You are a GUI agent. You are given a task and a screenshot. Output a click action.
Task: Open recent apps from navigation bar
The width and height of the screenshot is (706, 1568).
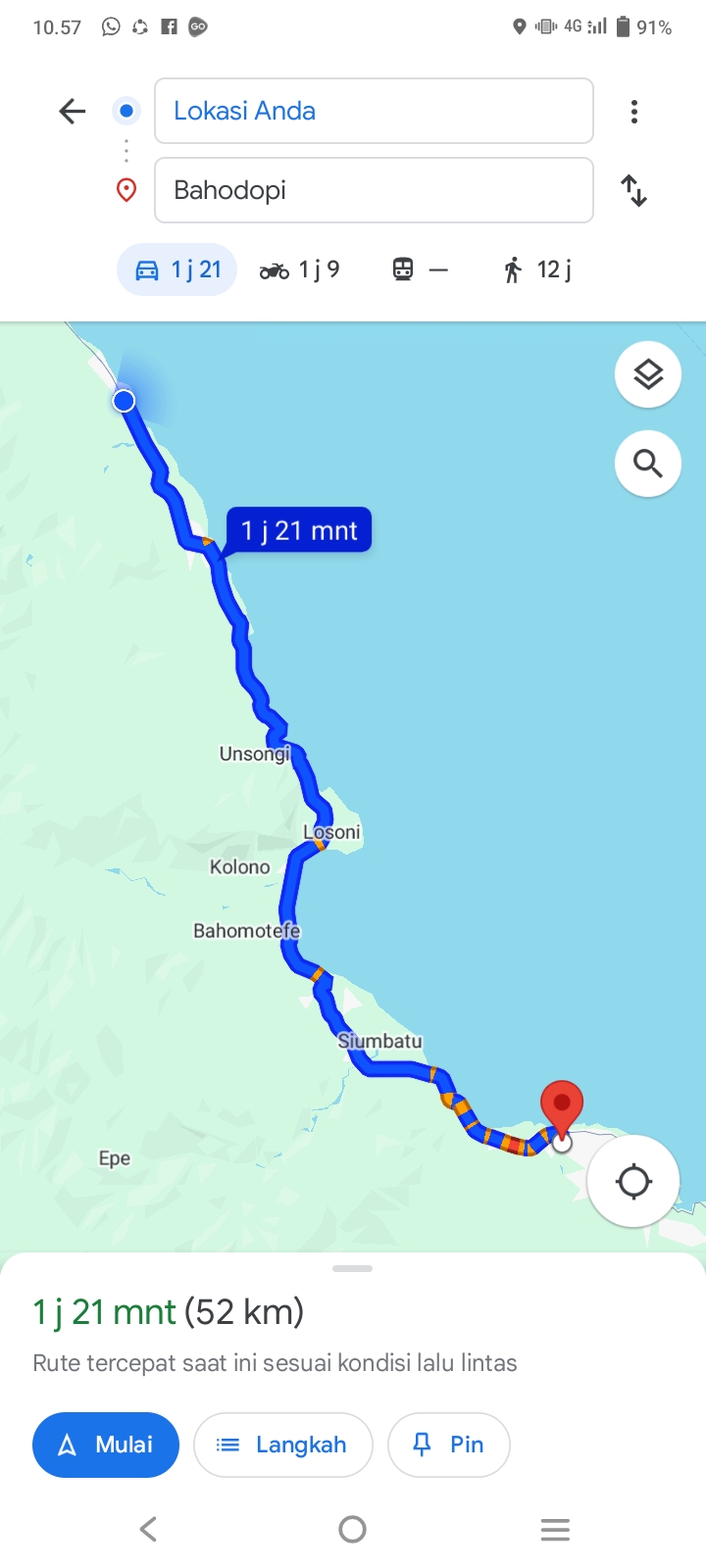pyautogui.click(x=555, y=1529)
